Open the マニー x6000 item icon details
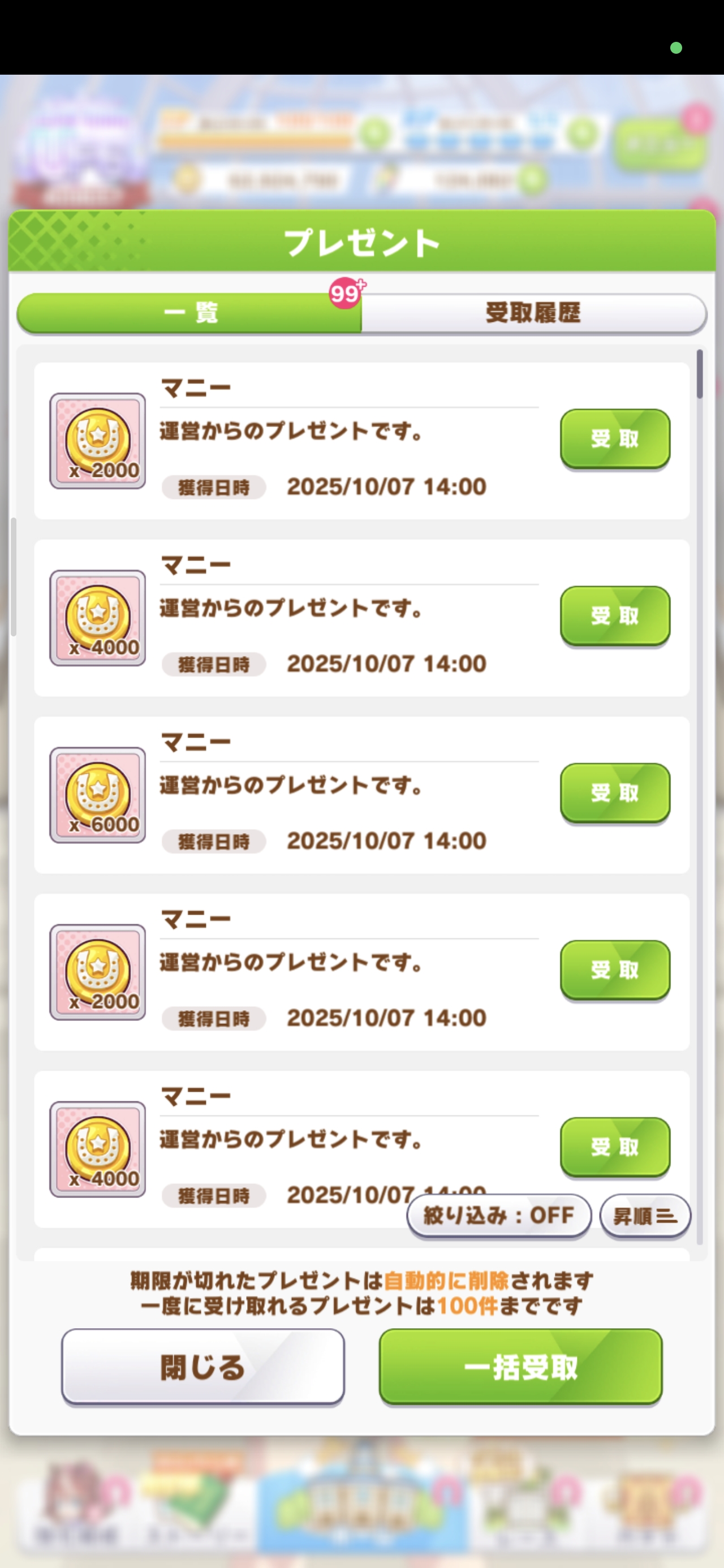Screen dimensions: 724x1568 [97, 795]
